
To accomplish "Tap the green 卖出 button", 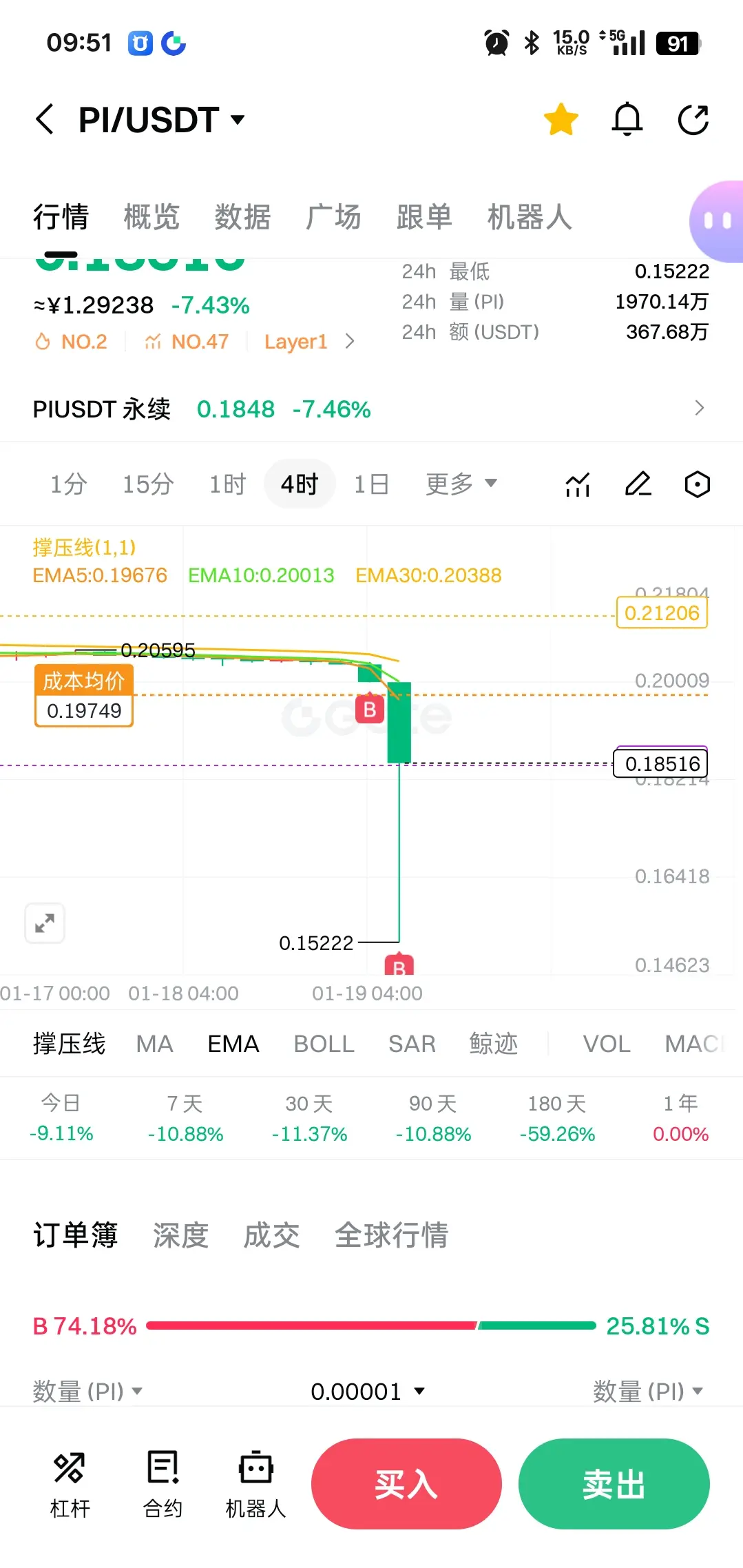I will coord(614,1484).
